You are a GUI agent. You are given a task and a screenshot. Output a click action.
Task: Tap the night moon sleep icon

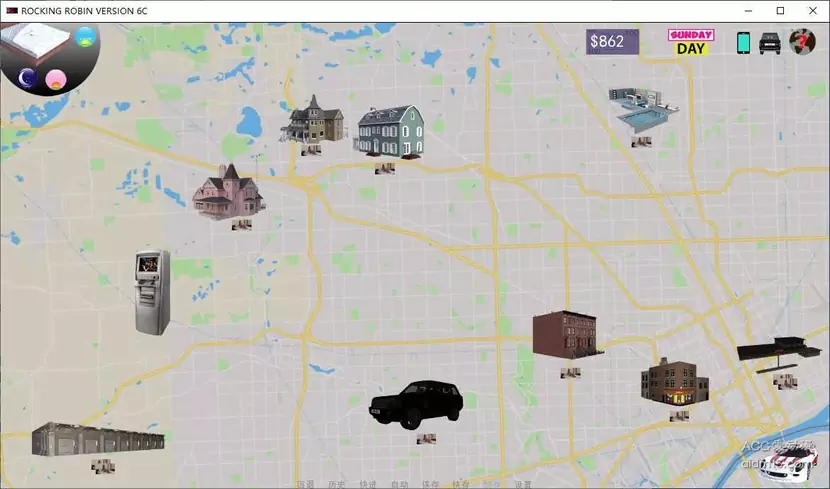pyautogui.click(x=28, y=77)
